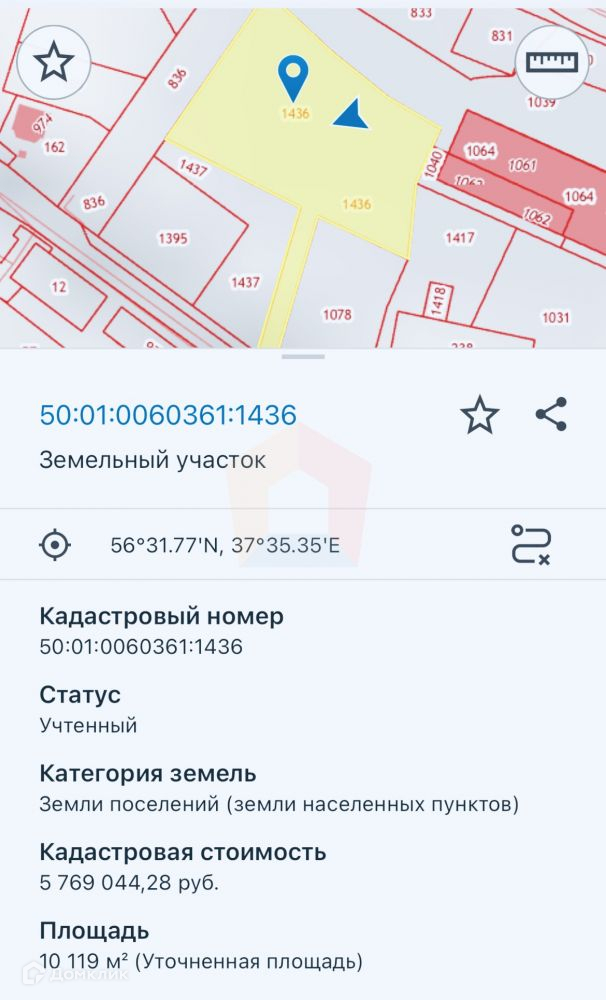Activate the ruler measurement tool
The width and height of the screenshot is (606, 1000).
click(x=552, y=62)
